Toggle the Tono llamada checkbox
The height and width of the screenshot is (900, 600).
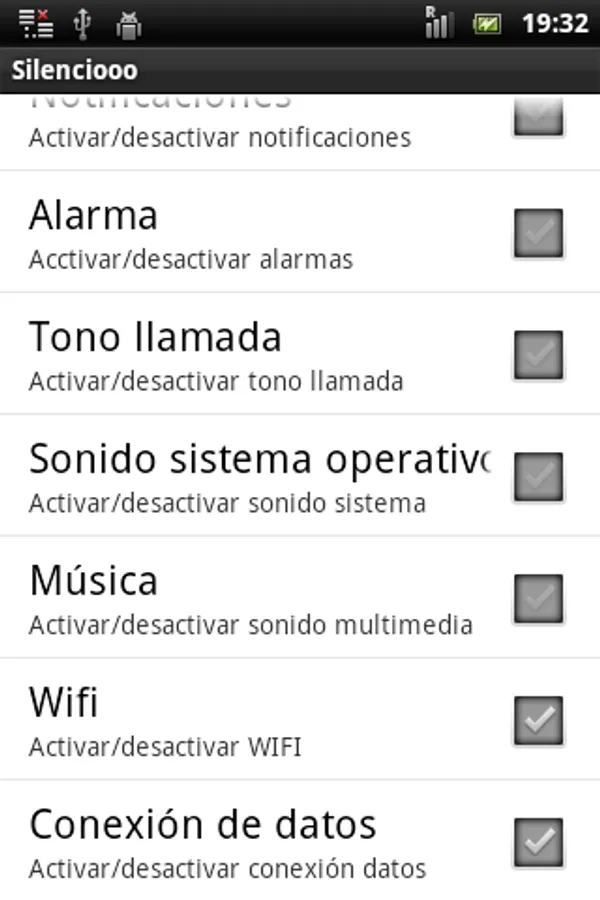coord(539,355)
